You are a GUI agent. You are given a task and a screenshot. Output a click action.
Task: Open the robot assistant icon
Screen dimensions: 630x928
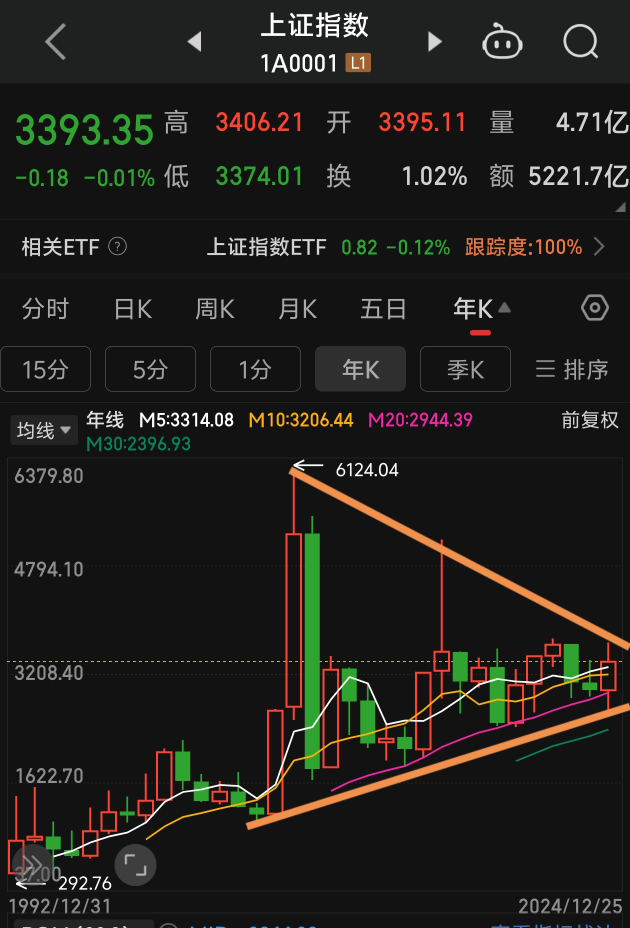[502, 41]
